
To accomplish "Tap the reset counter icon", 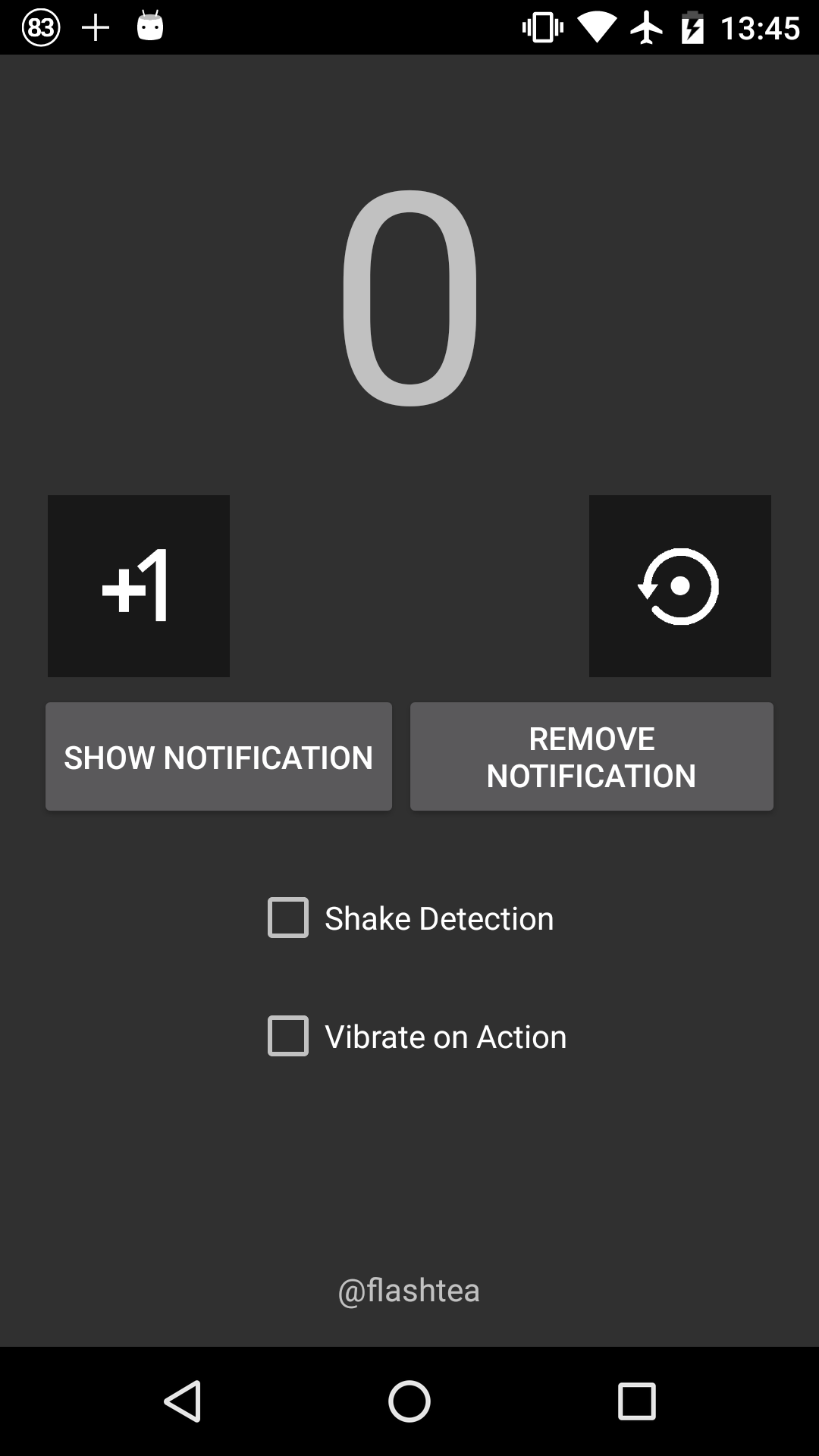I will 679,585.
